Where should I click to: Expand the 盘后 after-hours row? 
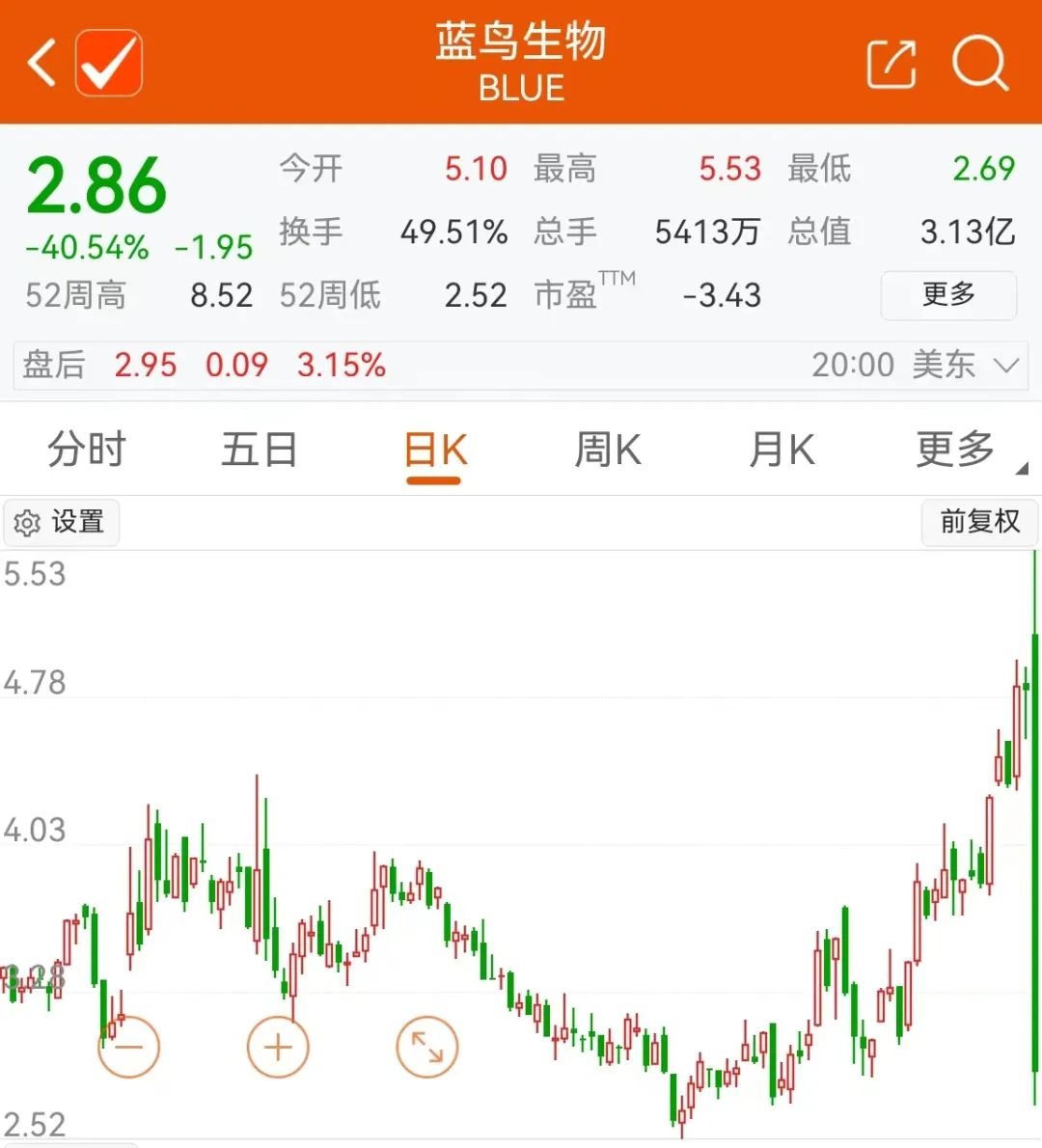[1005, 366]
